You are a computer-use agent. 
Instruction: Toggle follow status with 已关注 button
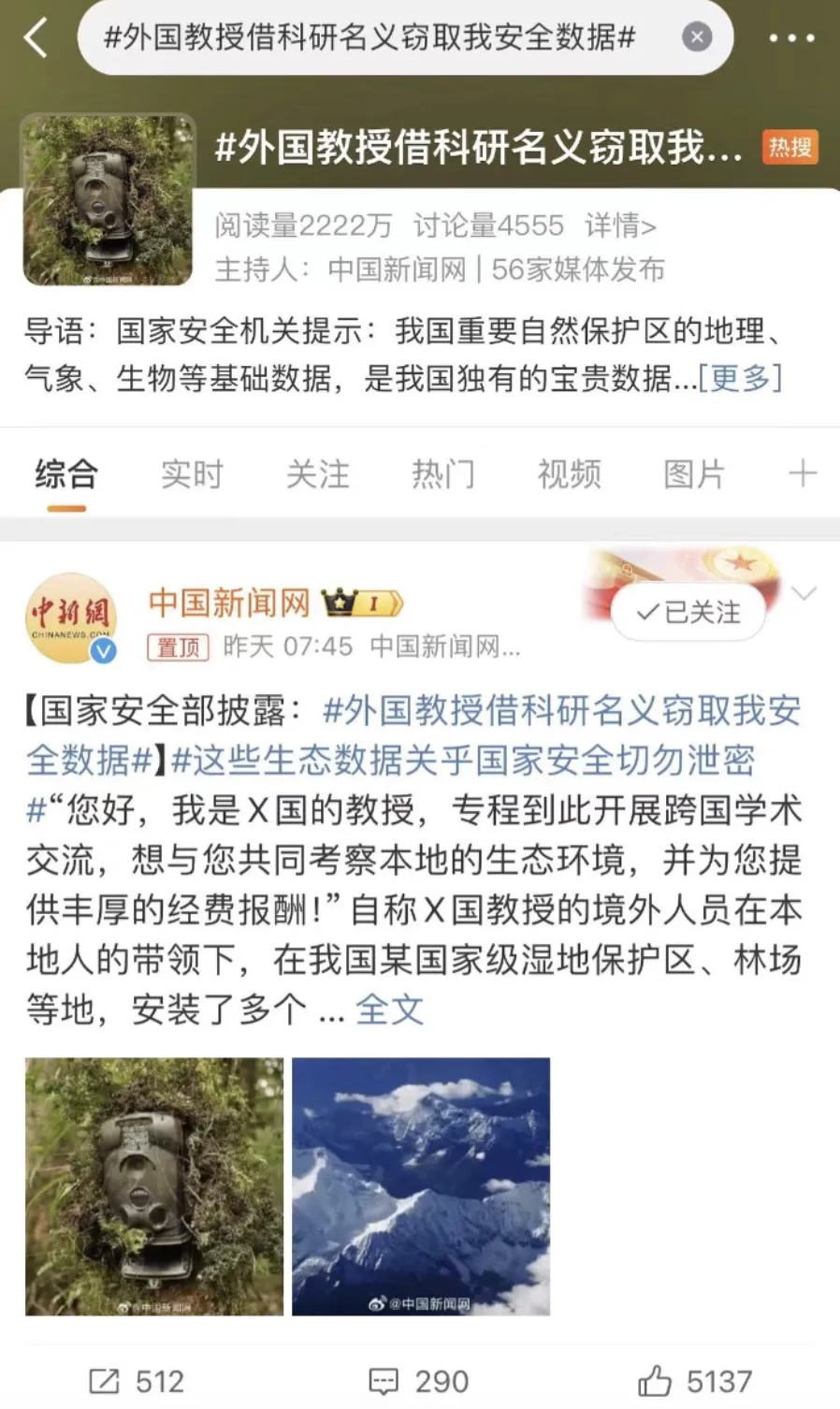click(689, 613)
